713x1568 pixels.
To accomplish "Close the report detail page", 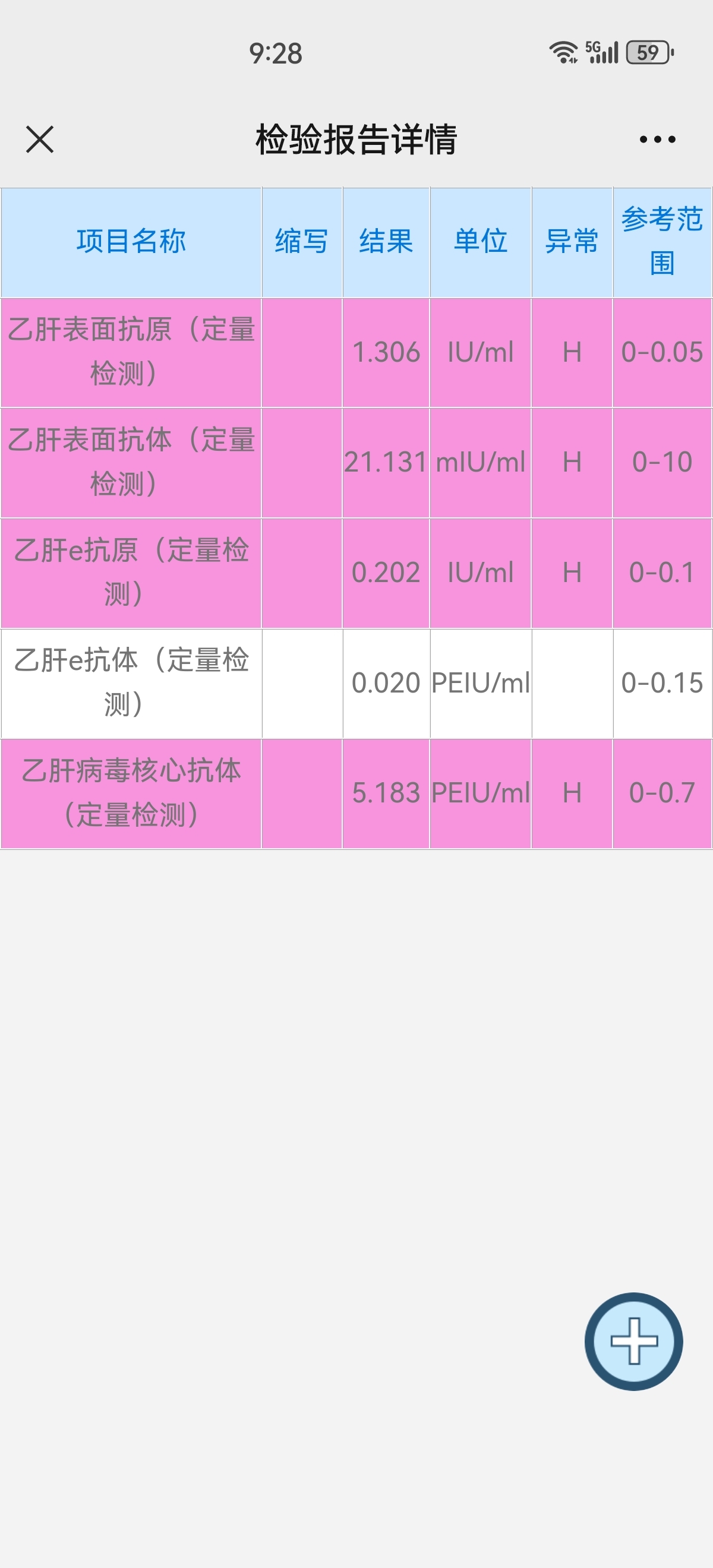I will click(x=40, y=140).
